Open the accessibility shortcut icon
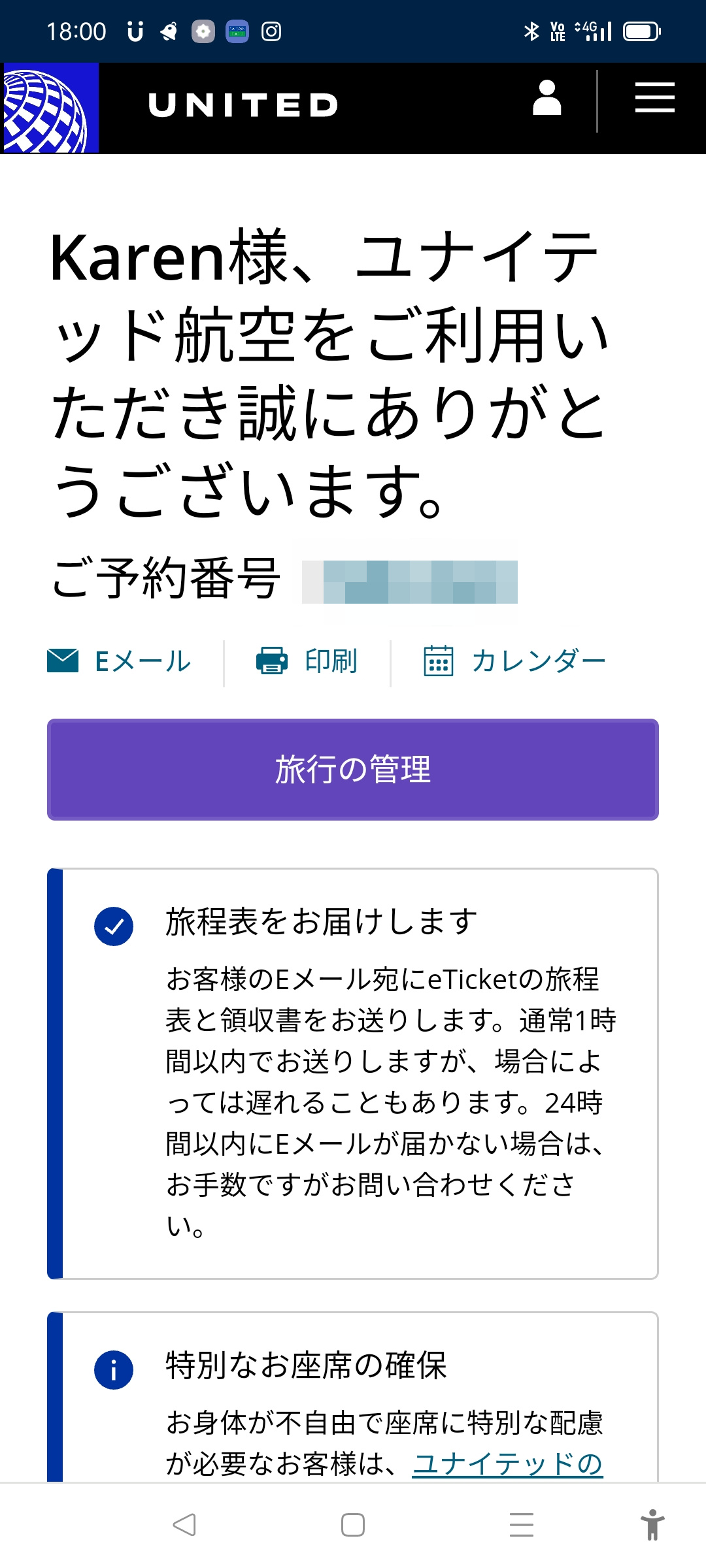 652,1525
